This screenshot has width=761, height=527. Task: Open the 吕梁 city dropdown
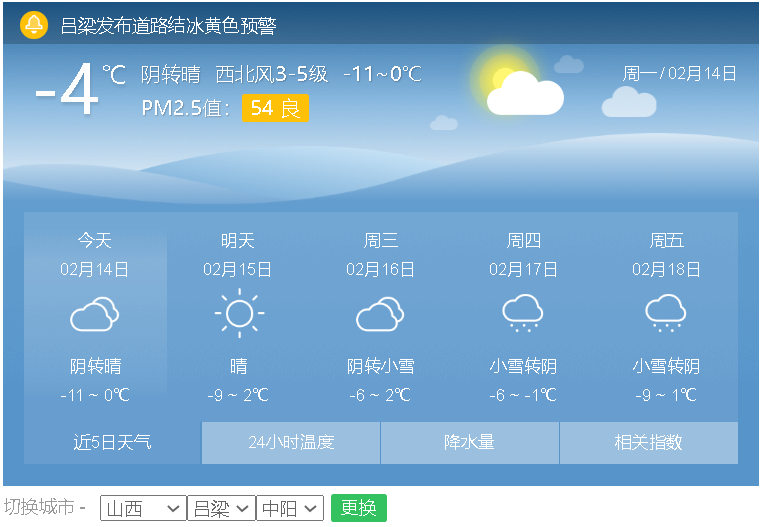221,508
